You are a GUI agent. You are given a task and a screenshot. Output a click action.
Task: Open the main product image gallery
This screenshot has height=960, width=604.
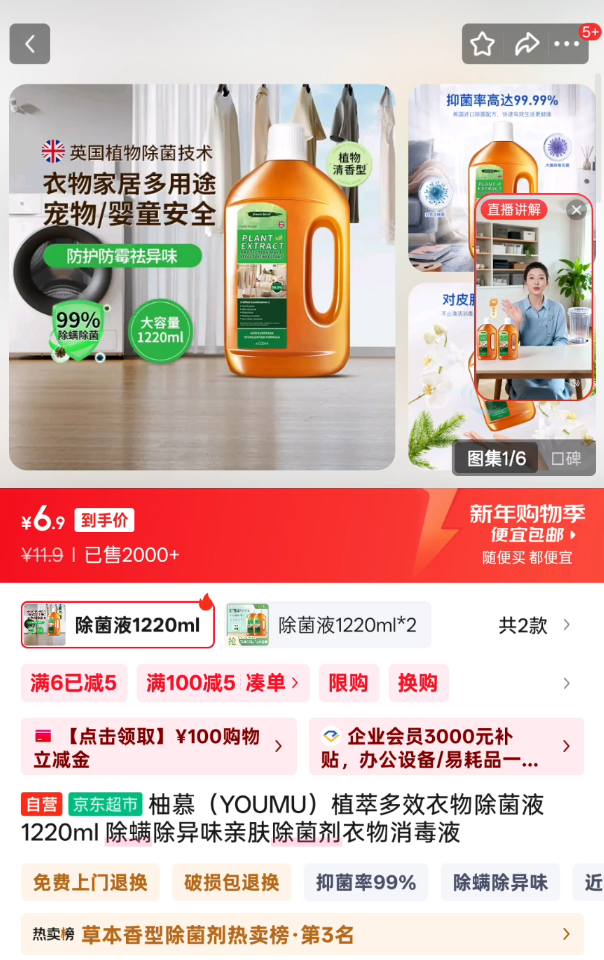click(202, 277)
